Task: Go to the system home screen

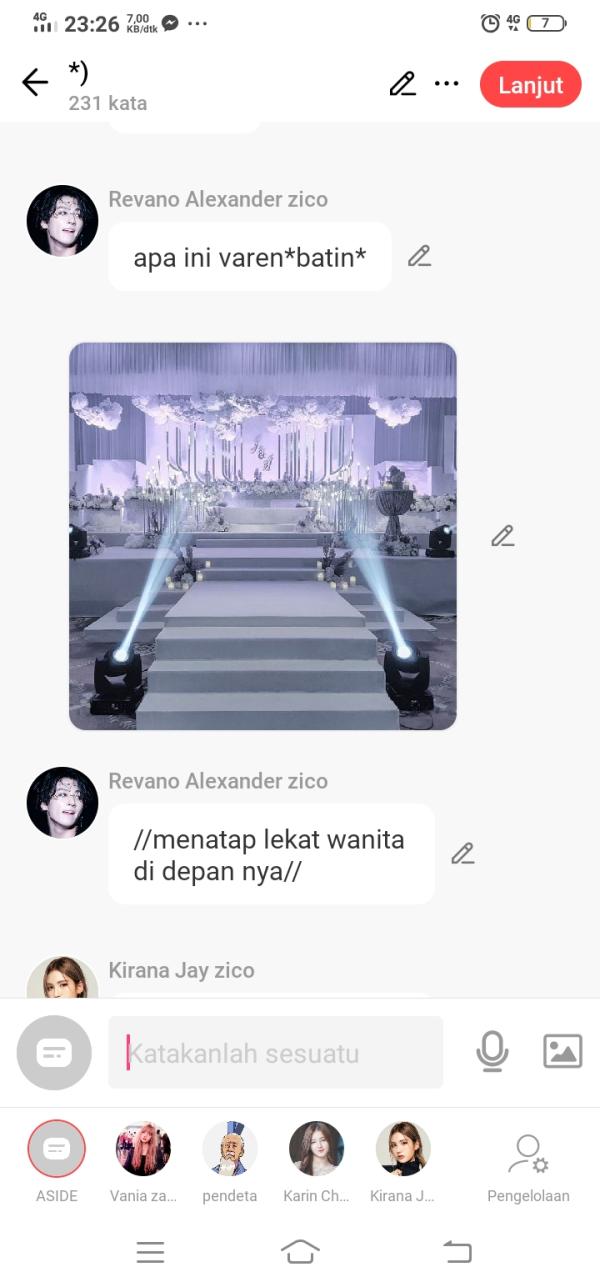Action: point(300,1251)
